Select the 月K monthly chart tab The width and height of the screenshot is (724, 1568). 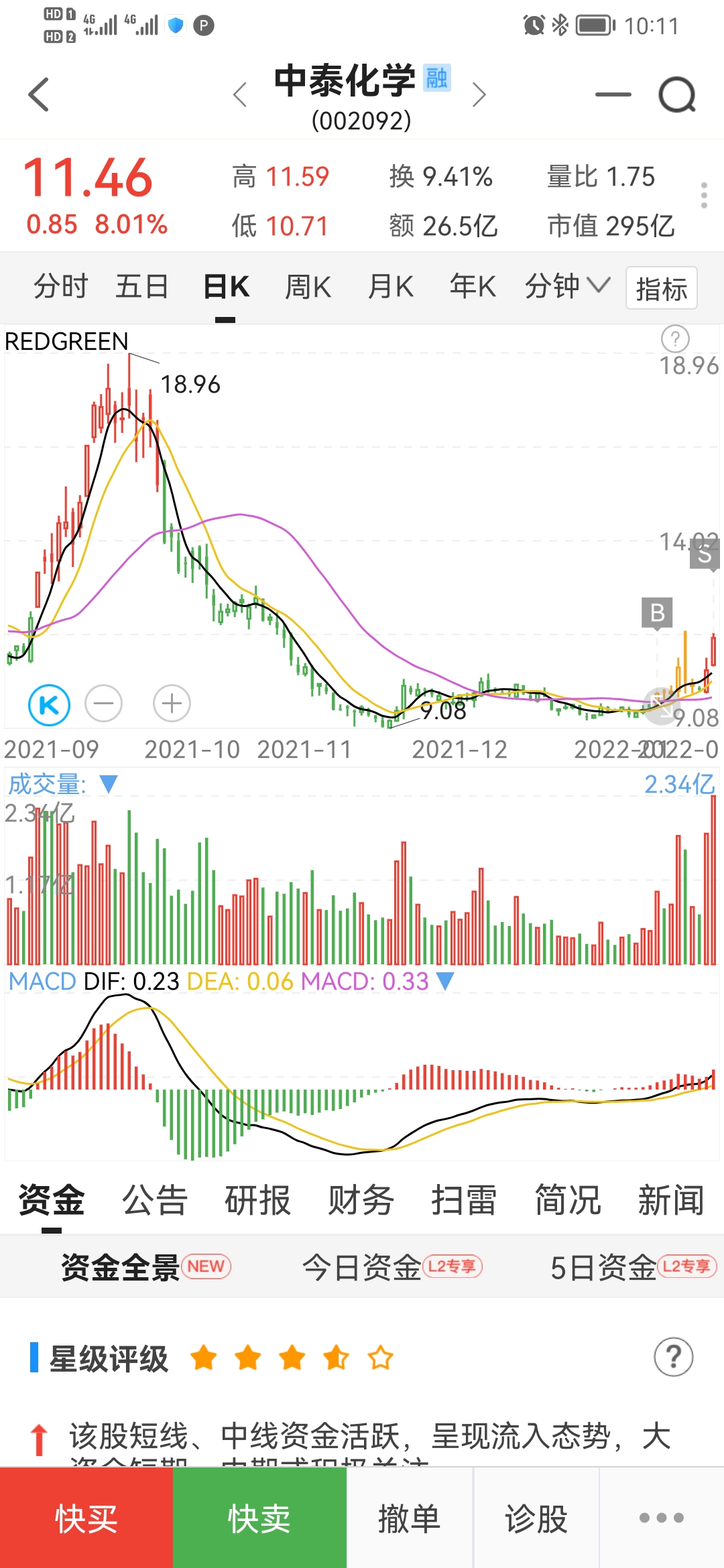(x=391, y=287)
